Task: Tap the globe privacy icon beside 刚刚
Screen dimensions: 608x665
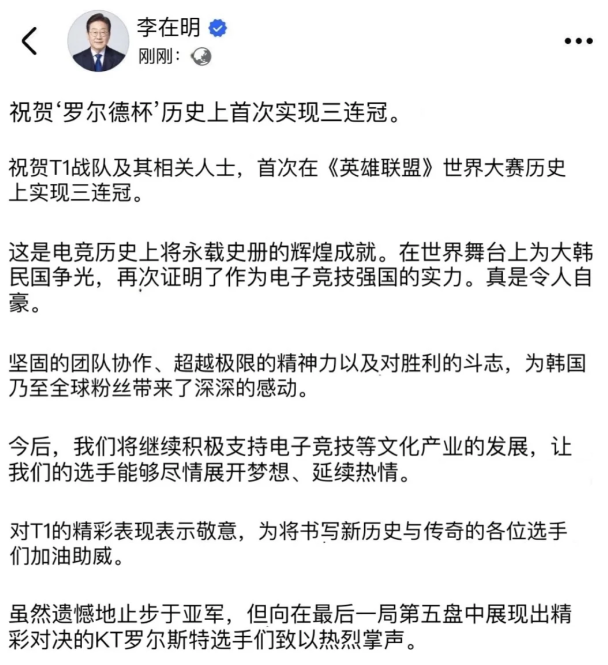Action: [x=201, y=57]
